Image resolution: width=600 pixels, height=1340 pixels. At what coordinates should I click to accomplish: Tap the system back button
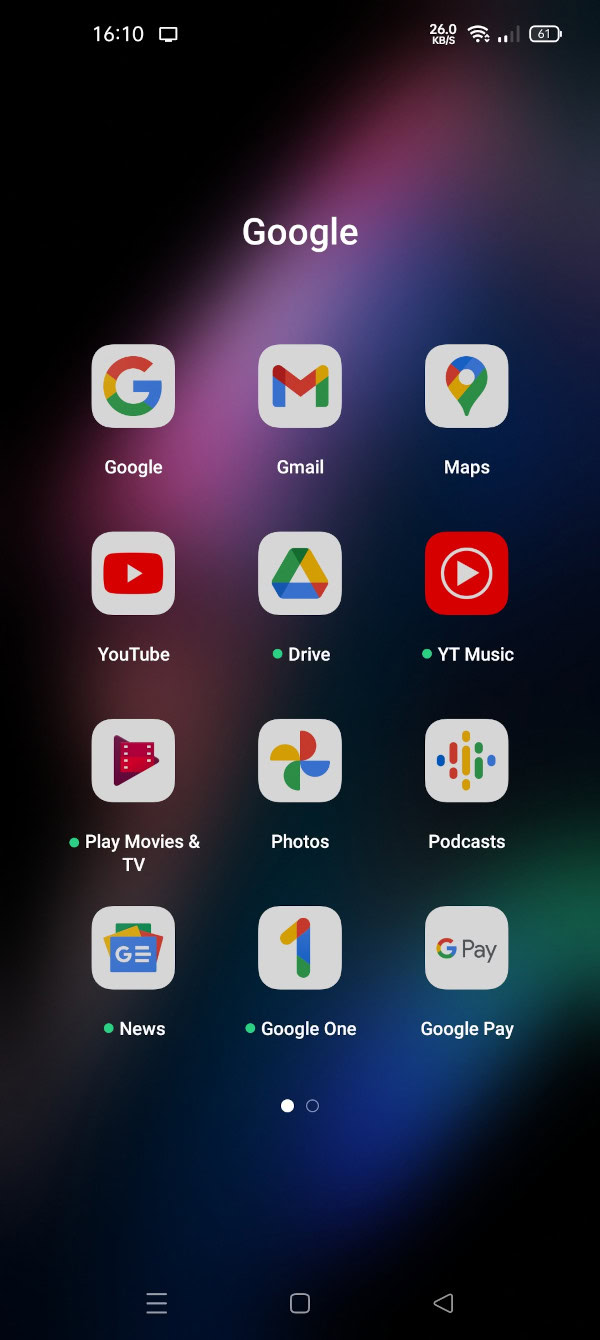(443, 1303)
